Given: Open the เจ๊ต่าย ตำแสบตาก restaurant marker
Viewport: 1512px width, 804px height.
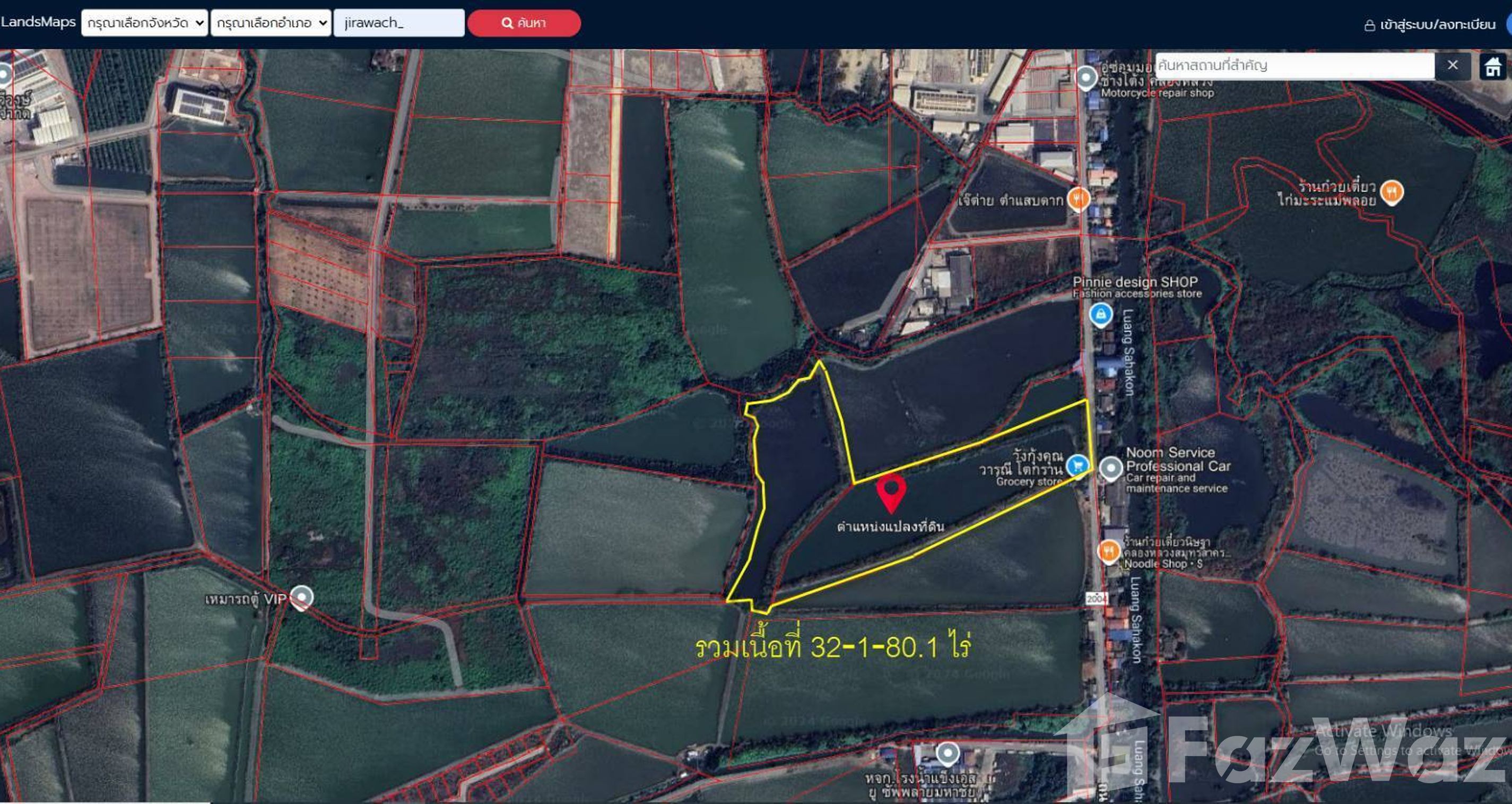Looking at the screenshot, I should 1078,199.
